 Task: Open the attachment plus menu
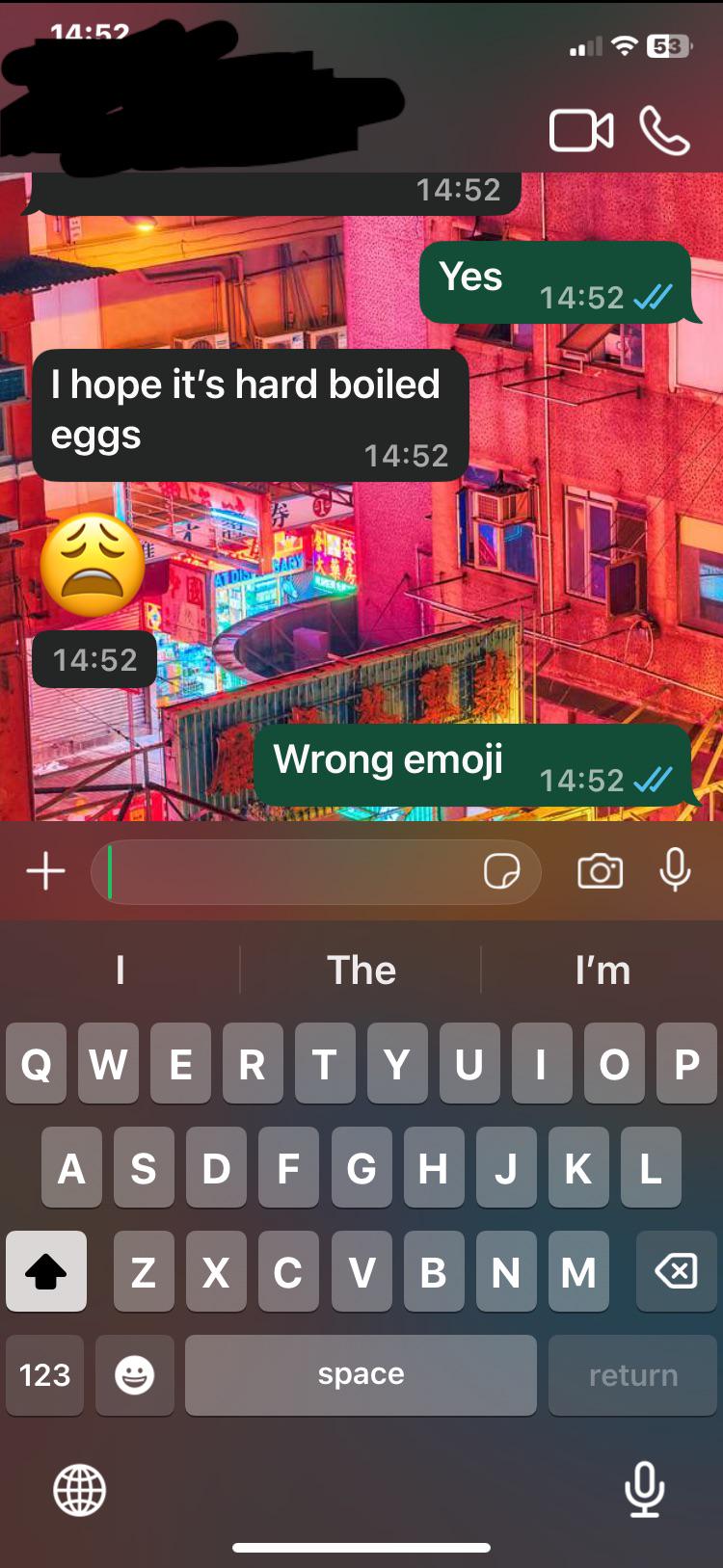(45, 871)
